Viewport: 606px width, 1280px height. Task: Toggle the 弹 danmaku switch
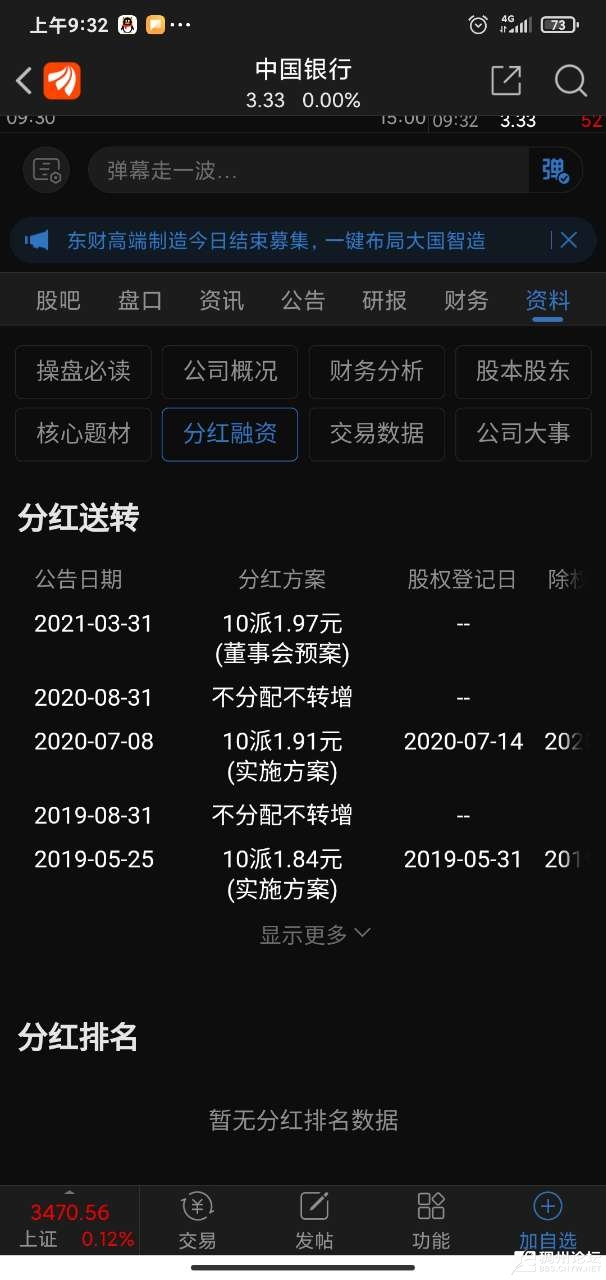pyautogui.click(x=555, y=170)
